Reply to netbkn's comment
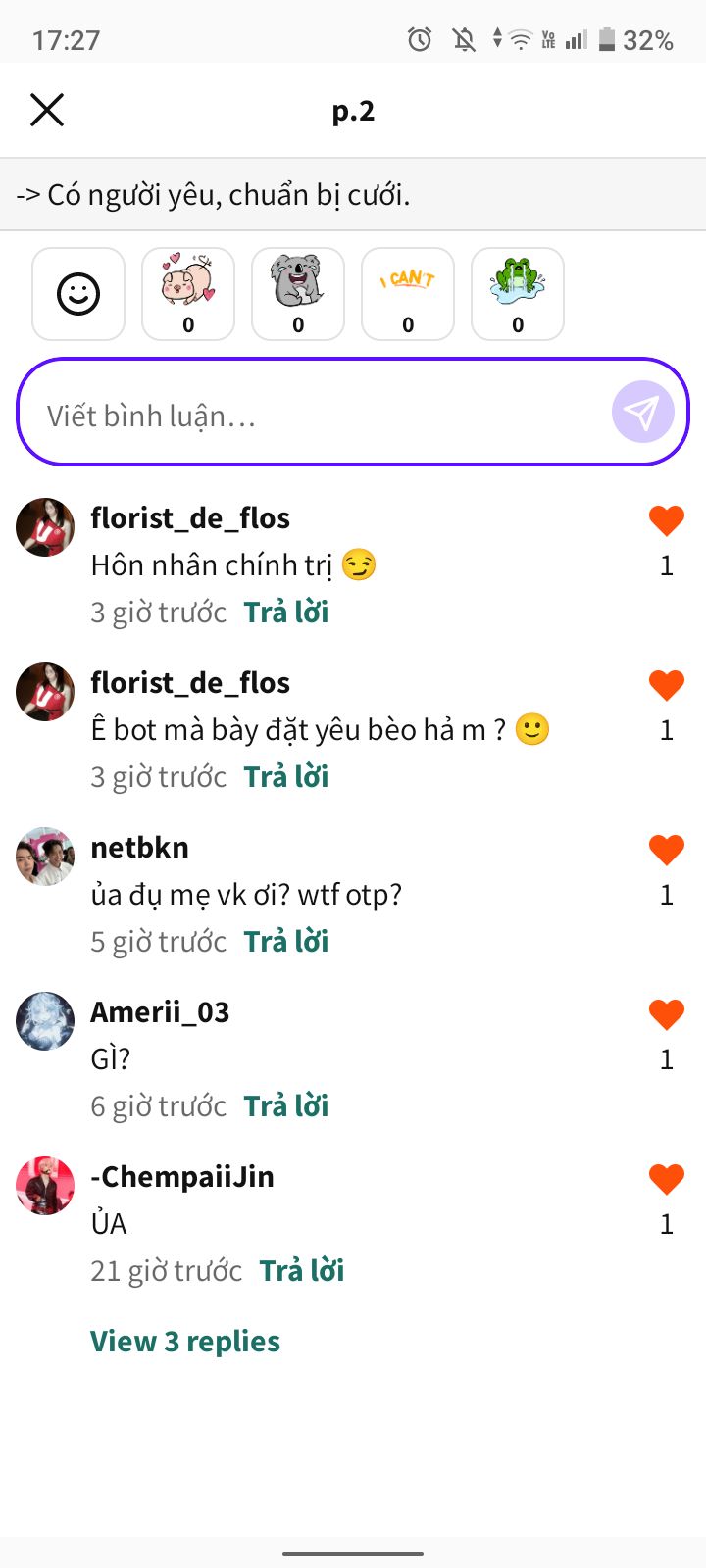The height and width of the screenshot is (1568, 706). click(286, 942)
